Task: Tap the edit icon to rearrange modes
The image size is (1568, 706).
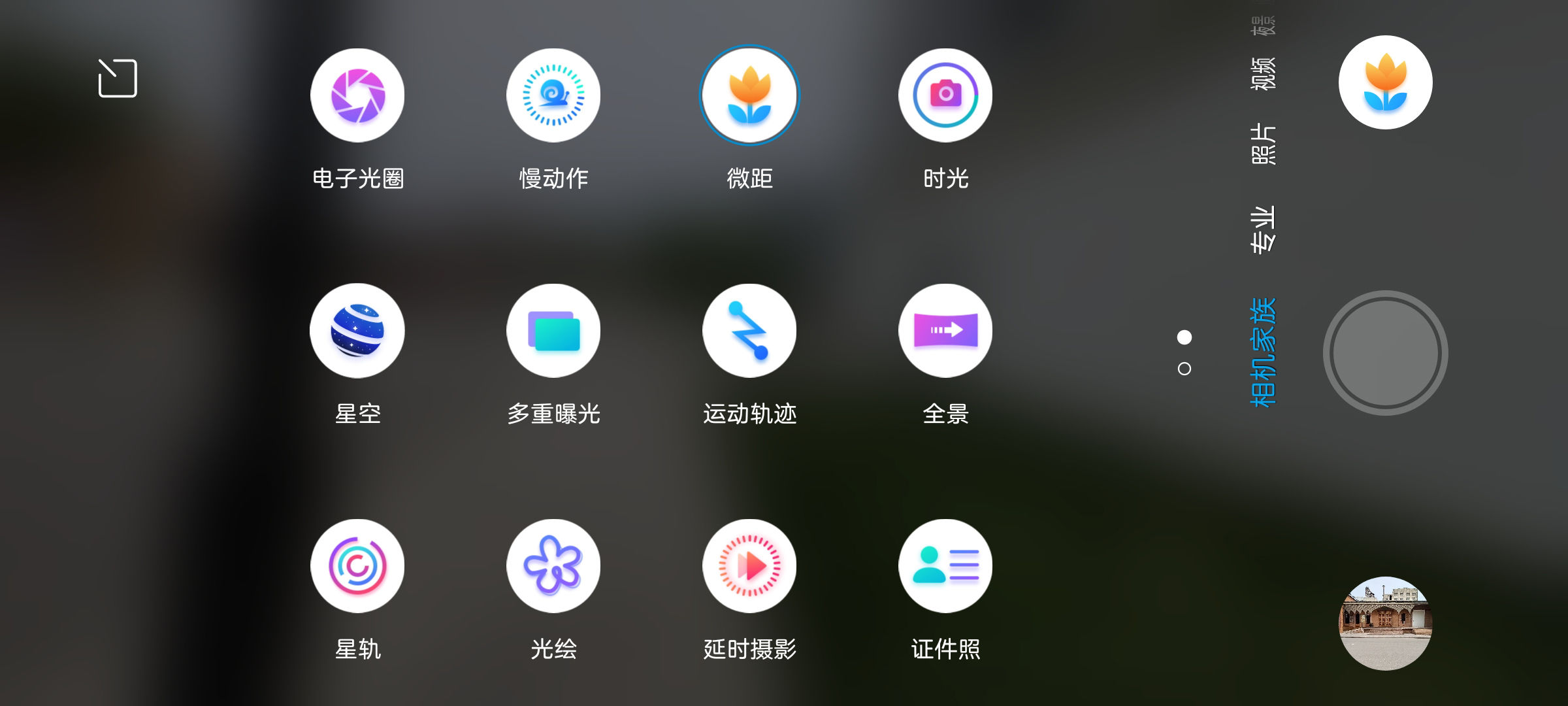Action: coord(118,78)
